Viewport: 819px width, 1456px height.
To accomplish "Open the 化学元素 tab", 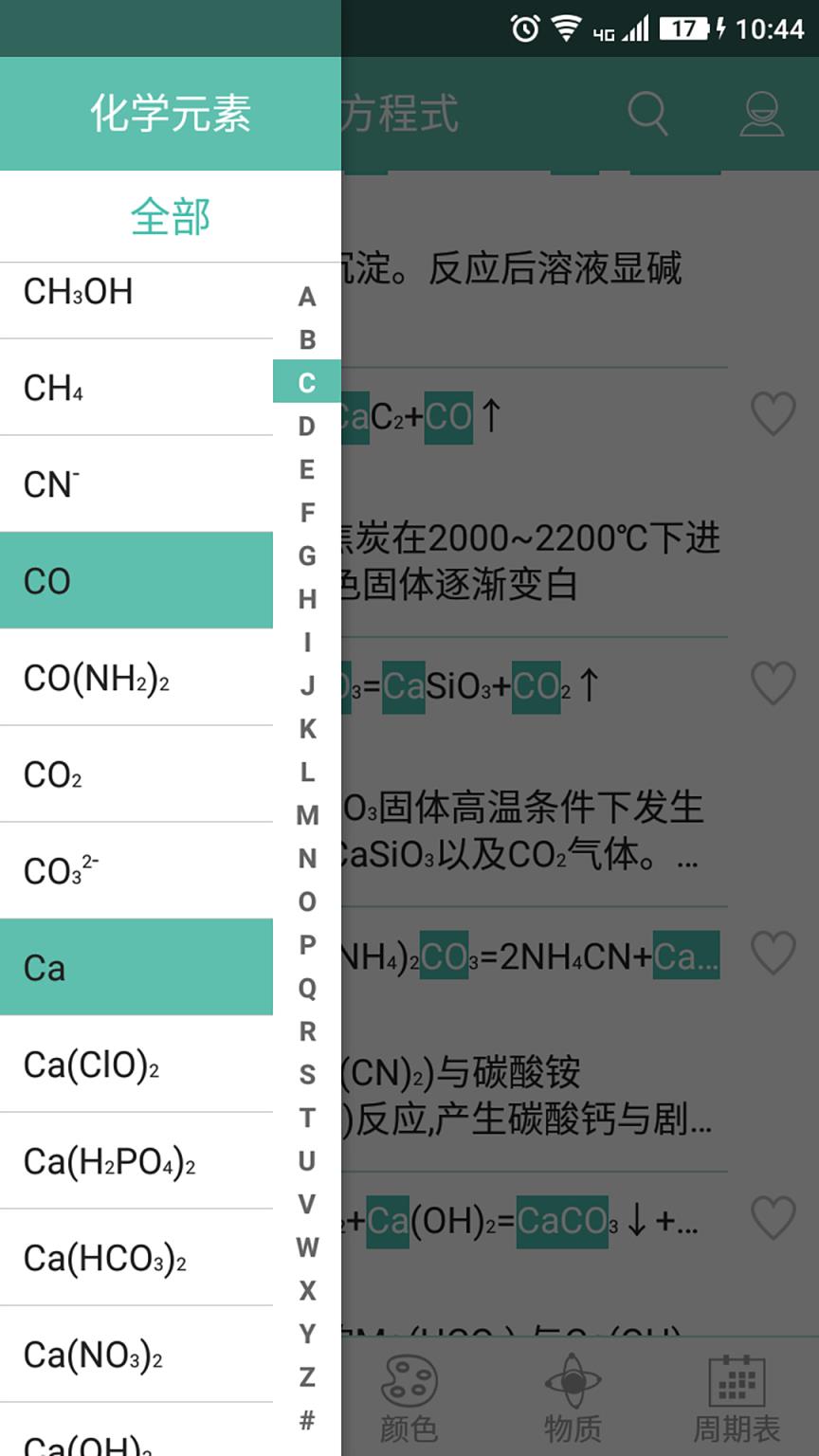I will coord(171,114).
